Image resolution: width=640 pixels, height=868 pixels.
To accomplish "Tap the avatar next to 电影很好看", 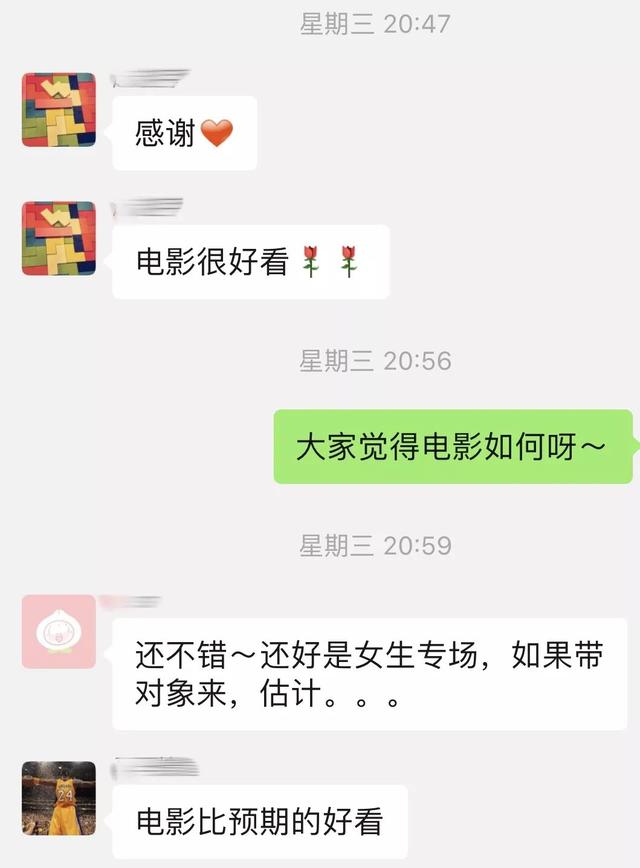I will pyautogui.click(x=59, y=238).
